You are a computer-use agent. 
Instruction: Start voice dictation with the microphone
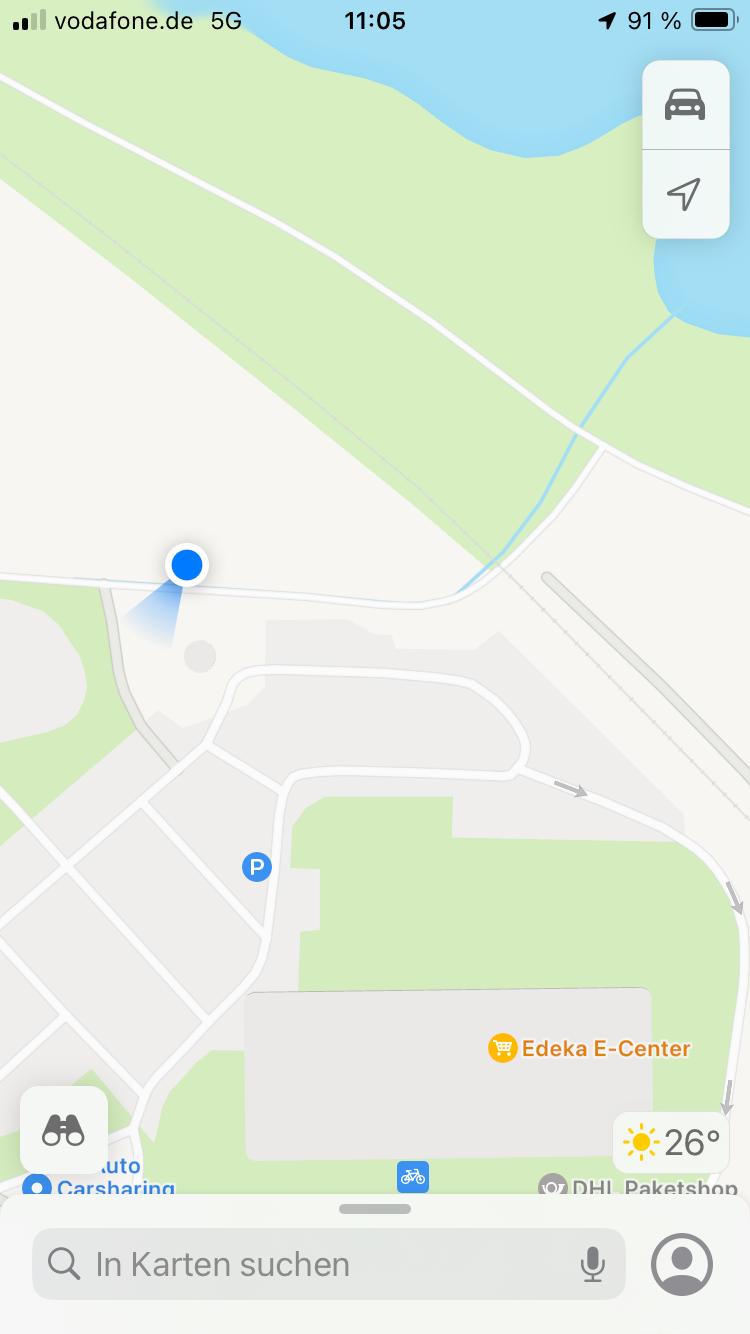tap(592, 1264)
